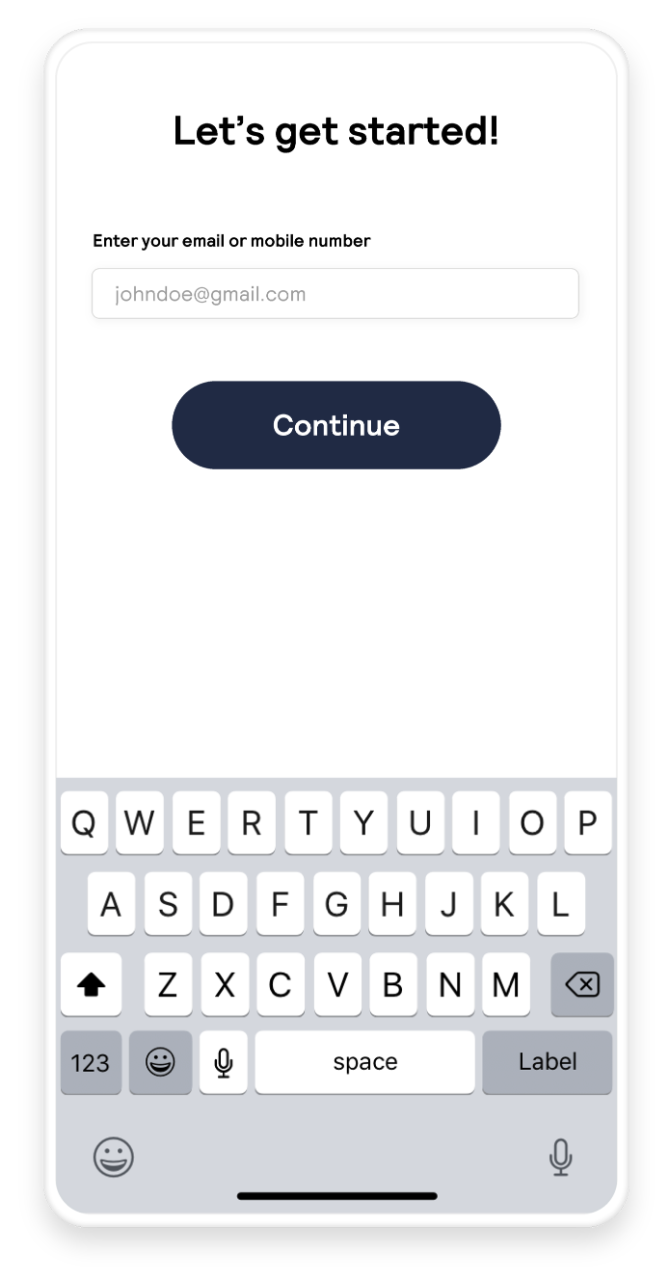
Task: Tap the shift key on the keyboard
Action: pyautogui.click(x=91, y=985)
